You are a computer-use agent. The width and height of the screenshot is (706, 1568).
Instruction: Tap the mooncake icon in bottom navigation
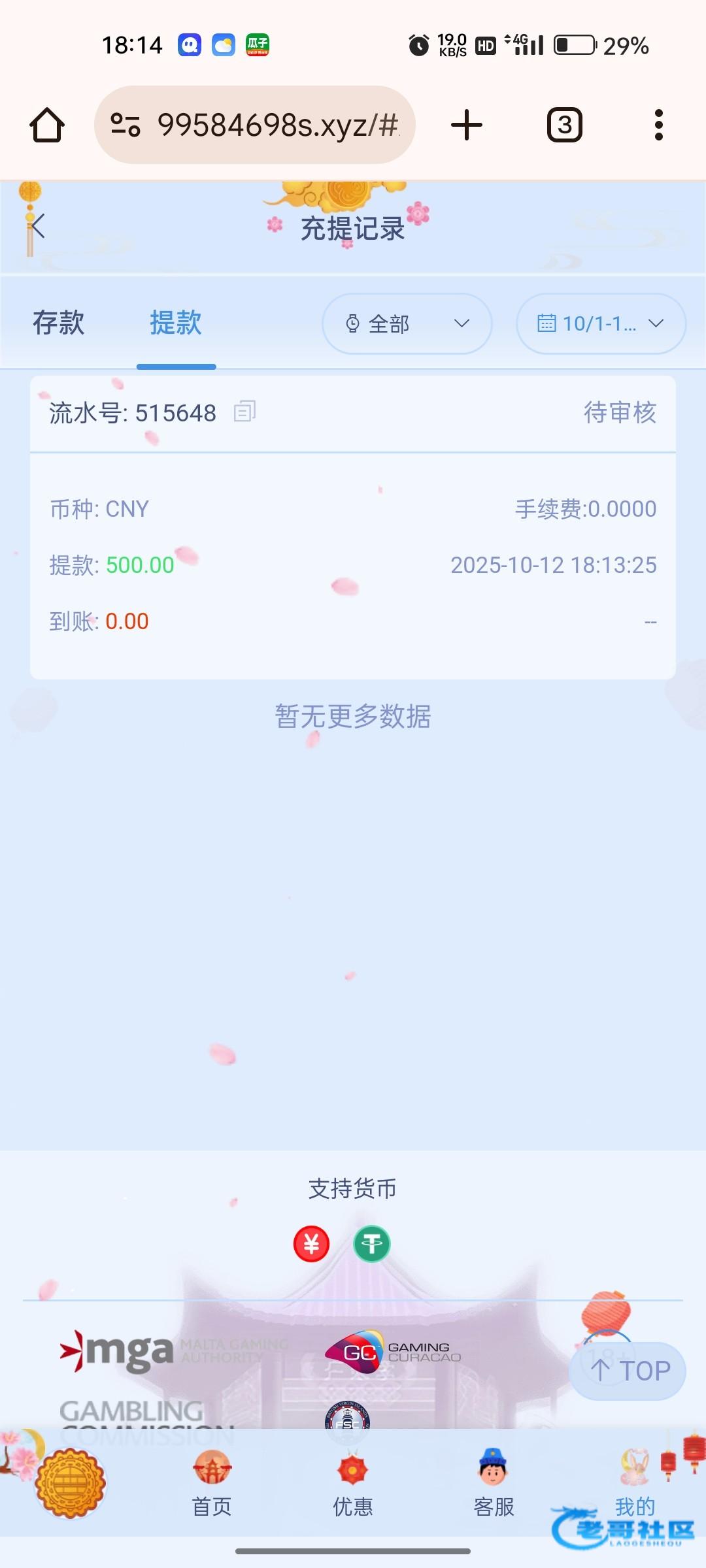(x=71, y=1483)
